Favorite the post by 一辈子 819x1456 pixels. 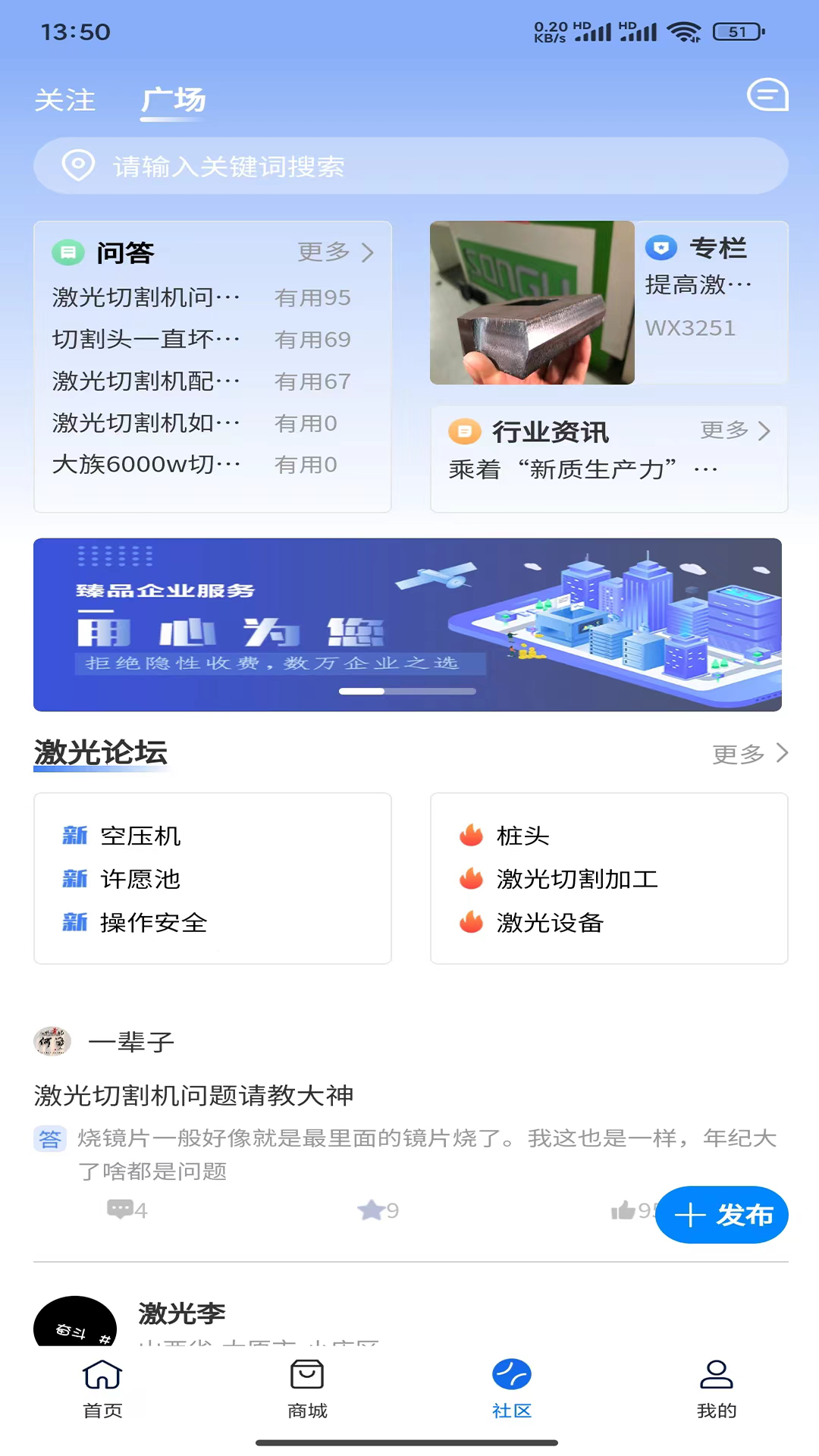378,1210
